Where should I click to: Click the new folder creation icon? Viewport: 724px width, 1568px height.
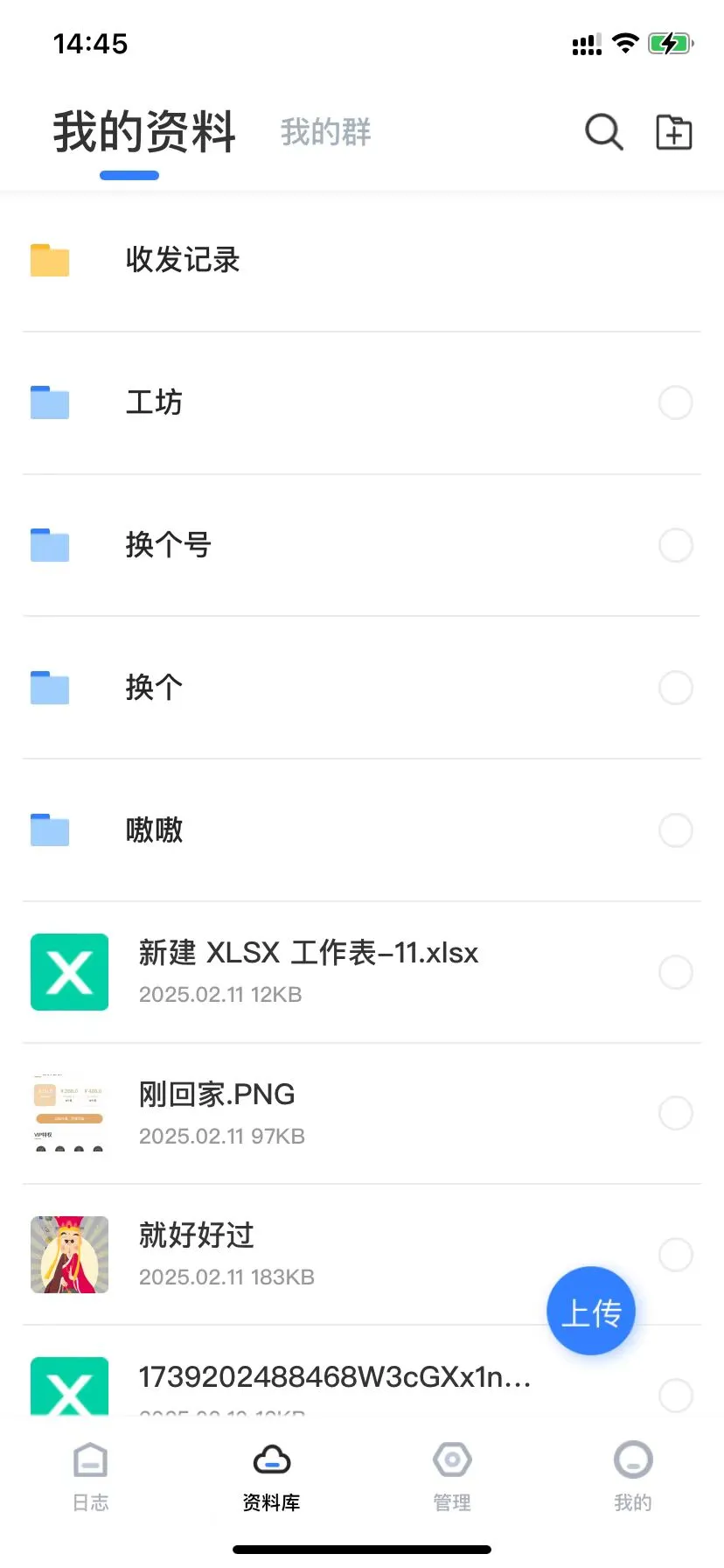click(x=673, y=132)
